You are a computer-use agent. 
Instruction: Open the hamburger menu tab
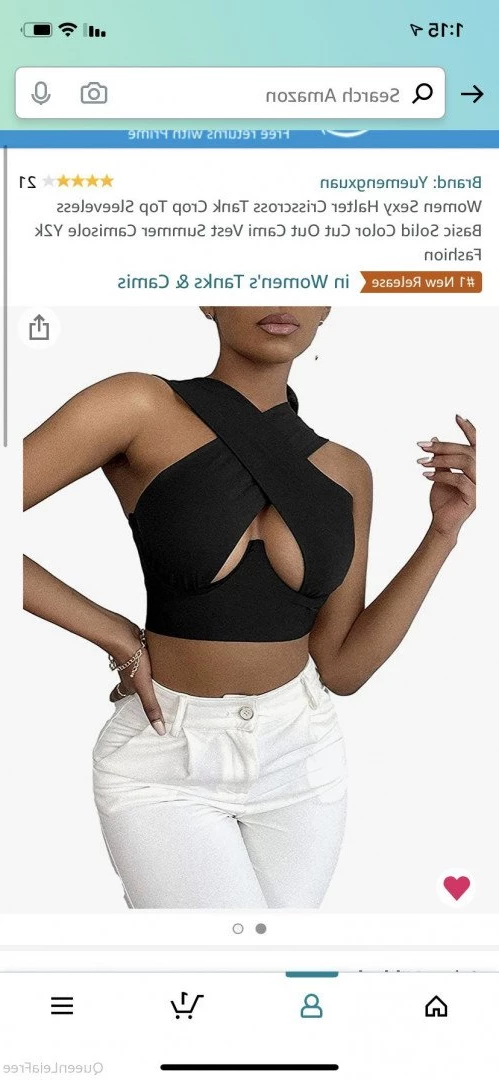coord(62,1006)
